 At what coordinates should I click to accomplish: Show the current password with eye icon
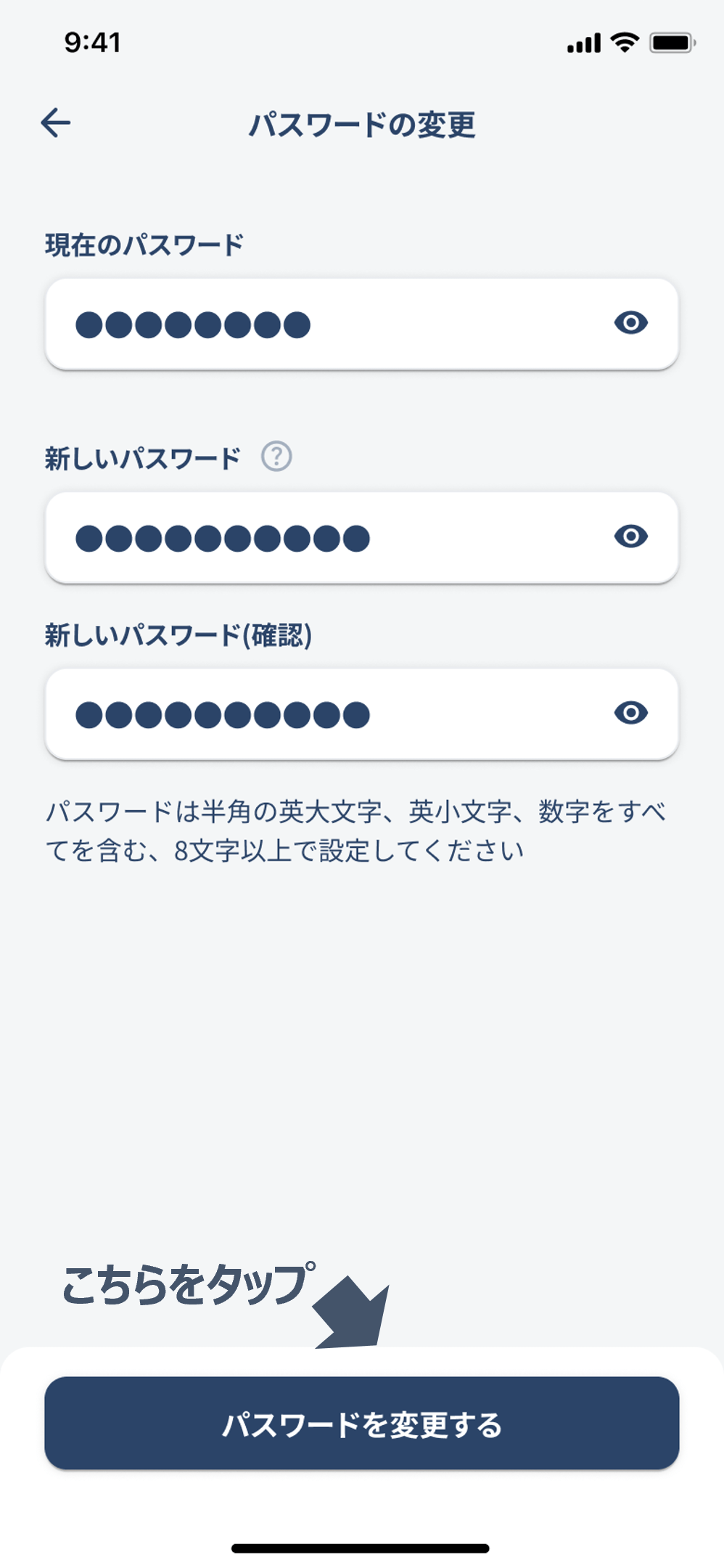630,322
